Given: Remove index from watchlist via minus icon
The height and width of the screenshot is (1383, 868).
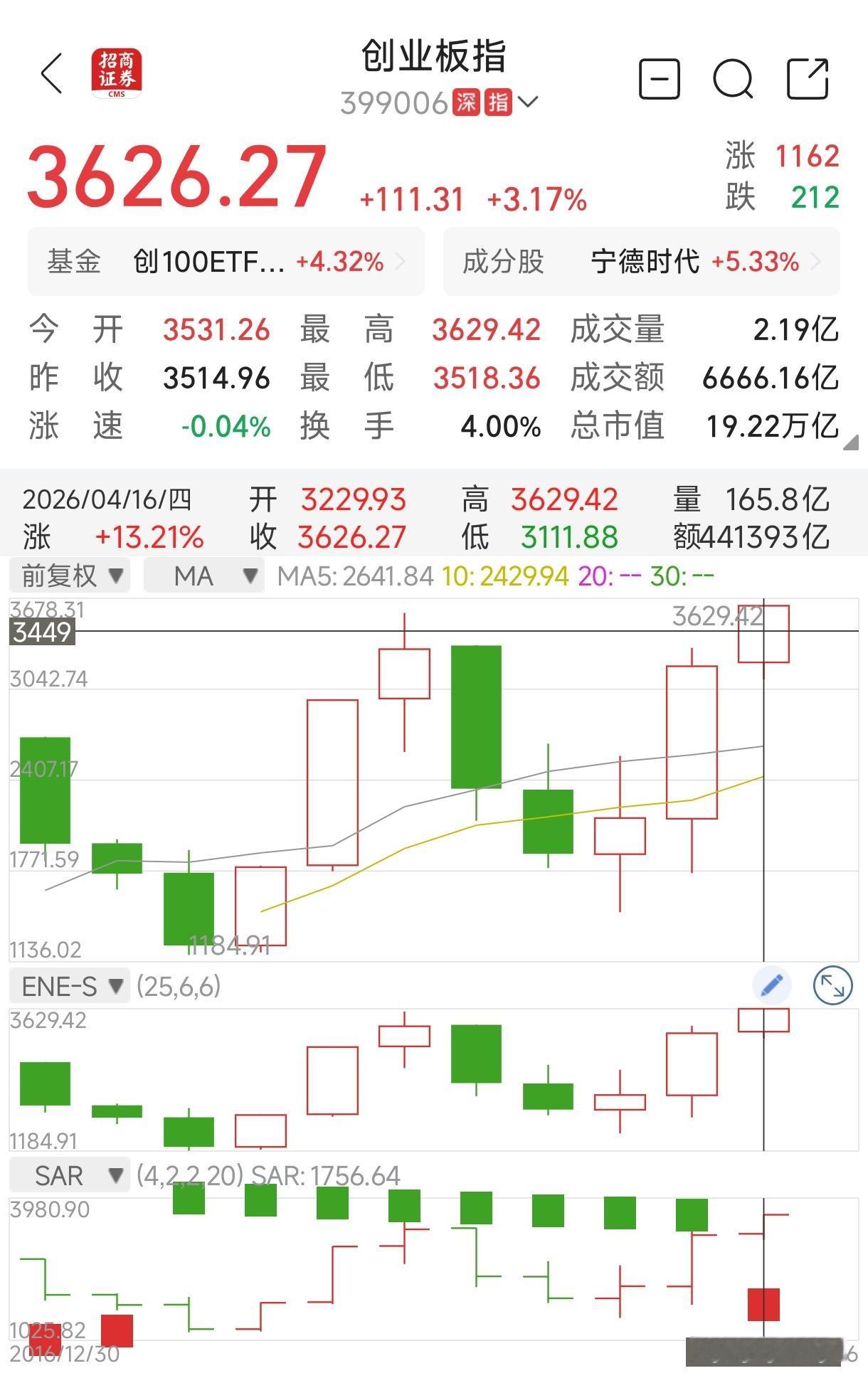Looking at the screenshot, I should pos(660,78).
